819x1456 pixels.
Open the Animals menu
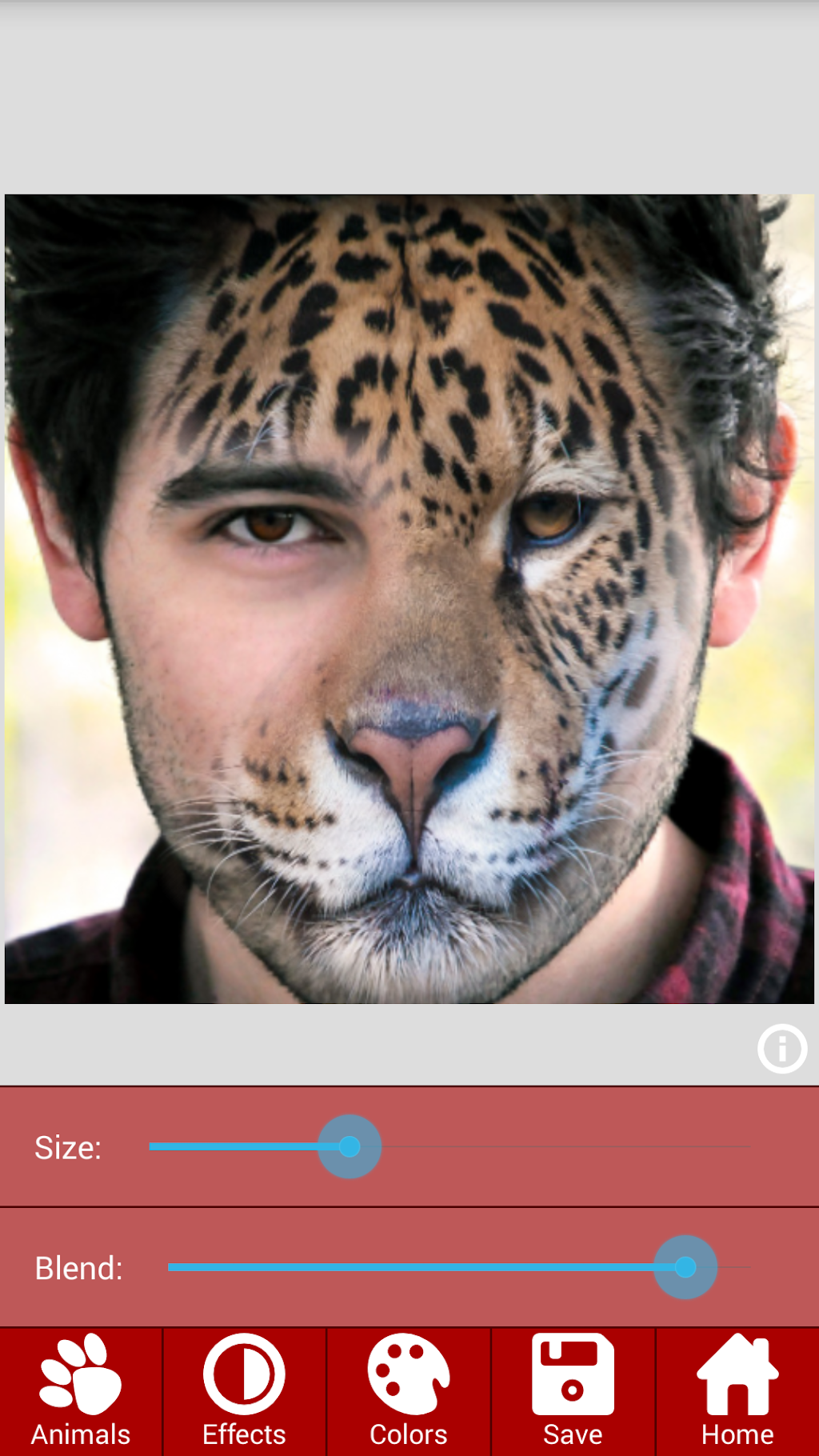[x=81, y=1392]
